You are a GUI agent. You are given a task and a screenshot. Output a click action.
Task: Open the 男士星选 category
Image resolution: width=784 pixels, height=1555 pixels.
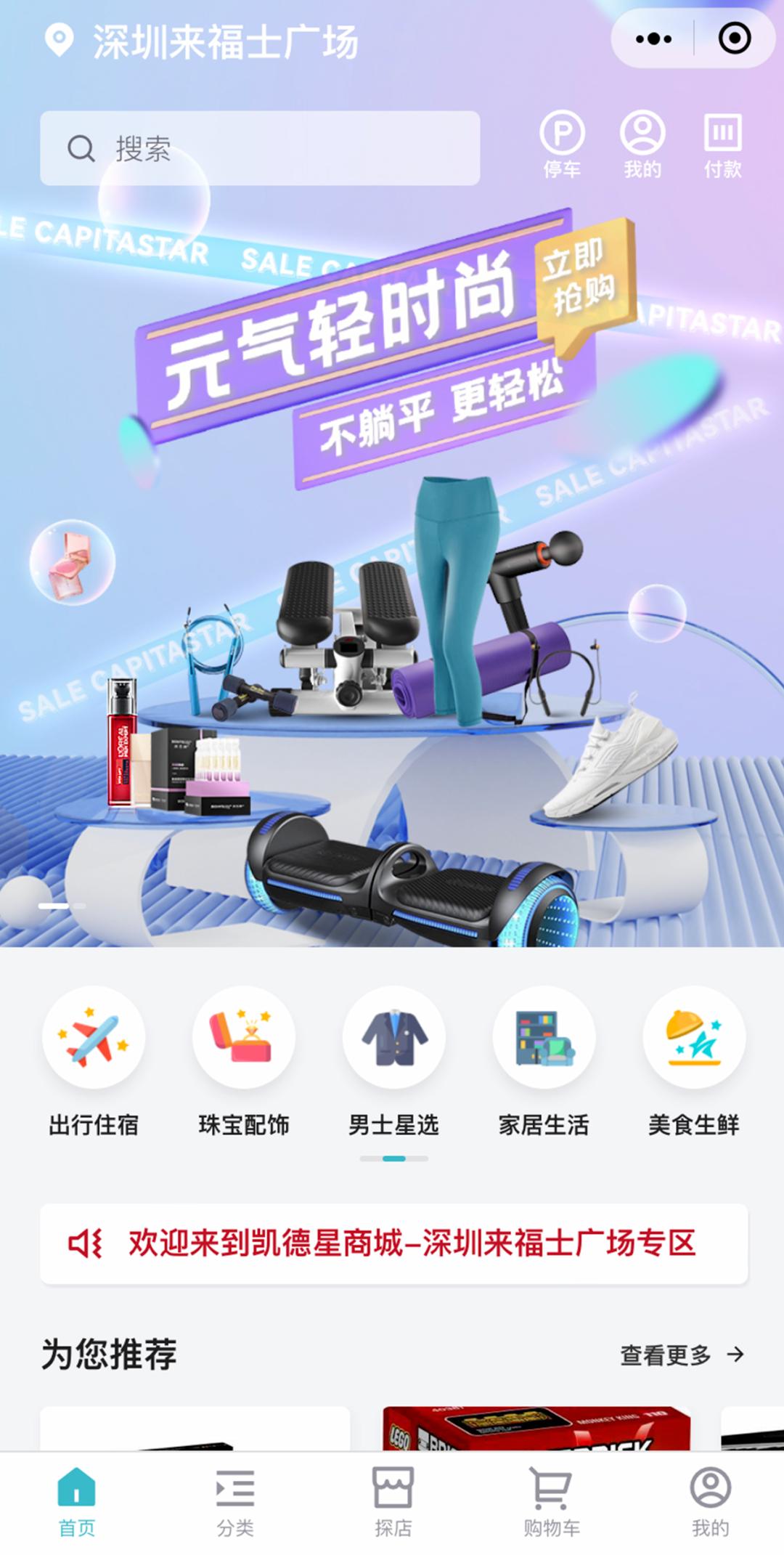tap(393, 1060)
